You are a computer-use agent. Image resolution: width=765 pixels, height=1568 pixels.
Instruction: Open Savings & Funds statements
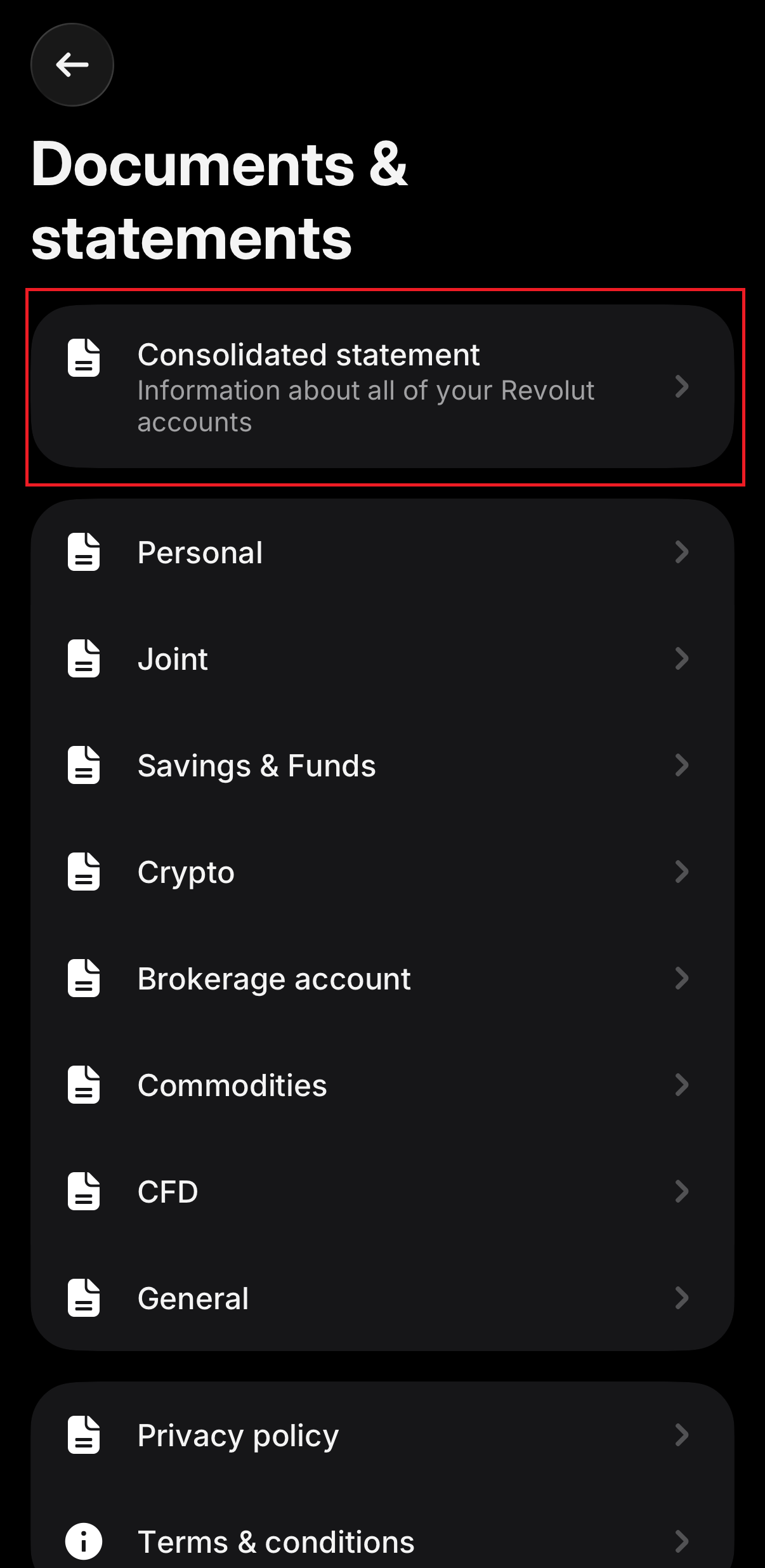(382, 766)
